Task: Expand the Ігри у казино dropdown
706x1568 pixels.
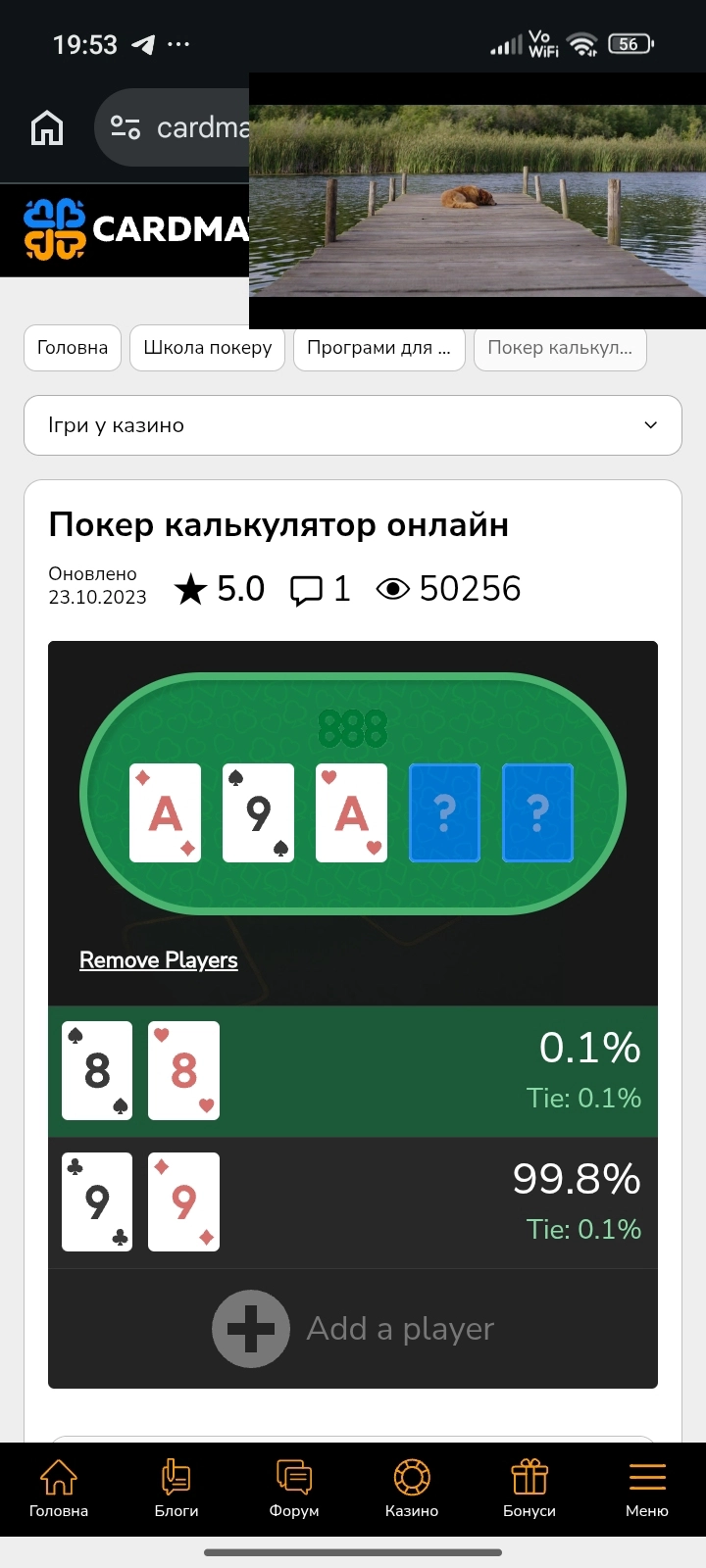Action: click(353, 425)
